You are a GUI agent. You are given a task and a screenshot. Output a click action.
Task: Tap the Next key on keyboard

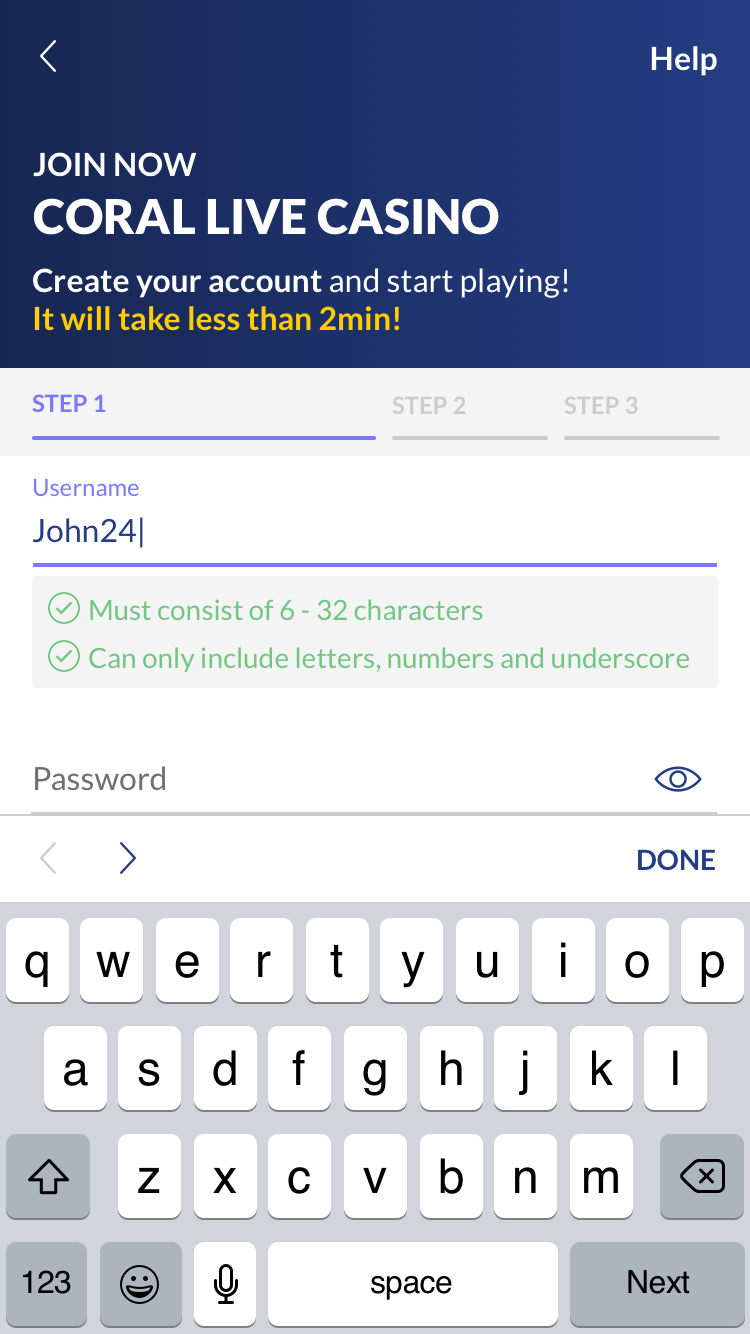click(x=658, y=1283)
